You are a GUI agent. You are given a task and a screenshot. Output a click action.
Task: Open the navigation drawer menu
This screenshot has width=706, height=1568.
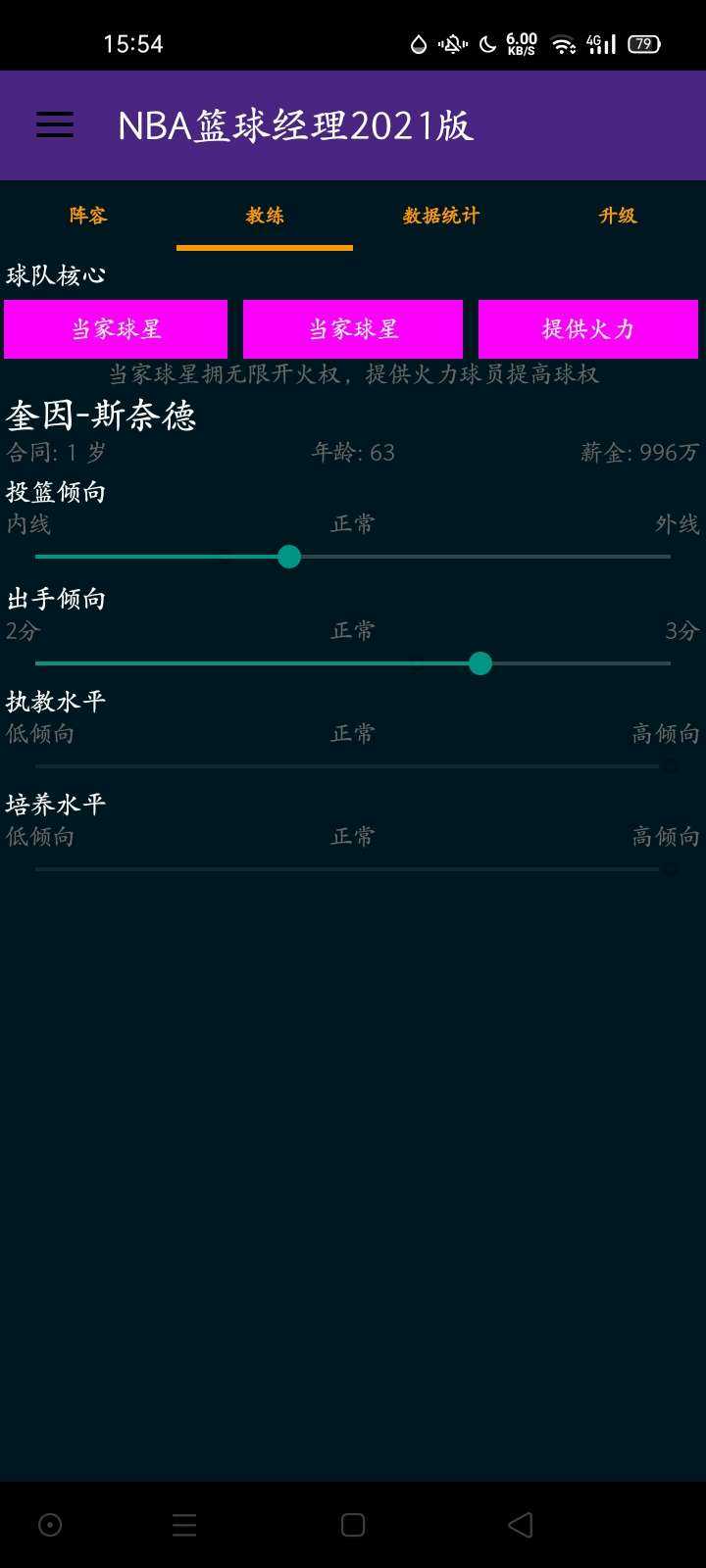[54, 124]
